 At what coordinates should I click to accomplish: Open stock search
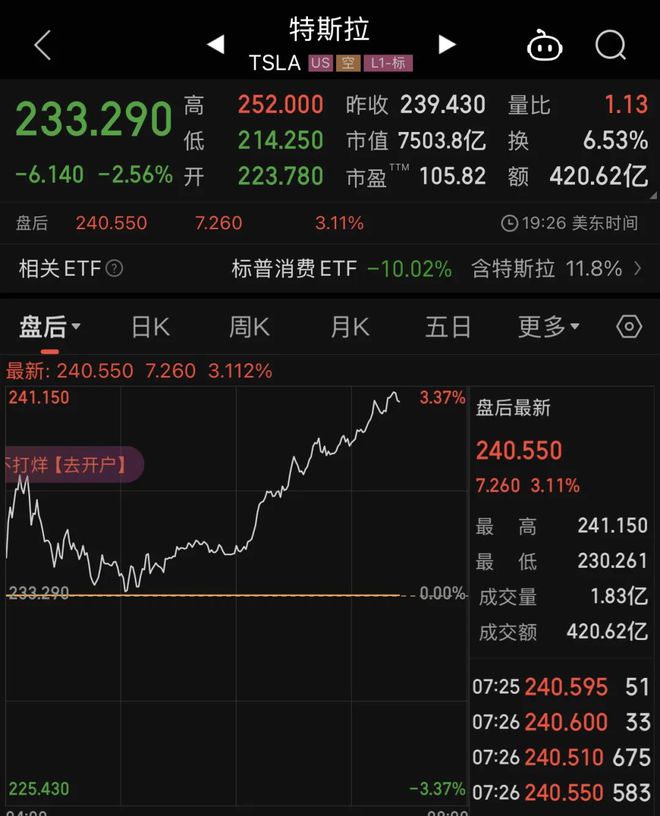[610, 45]
